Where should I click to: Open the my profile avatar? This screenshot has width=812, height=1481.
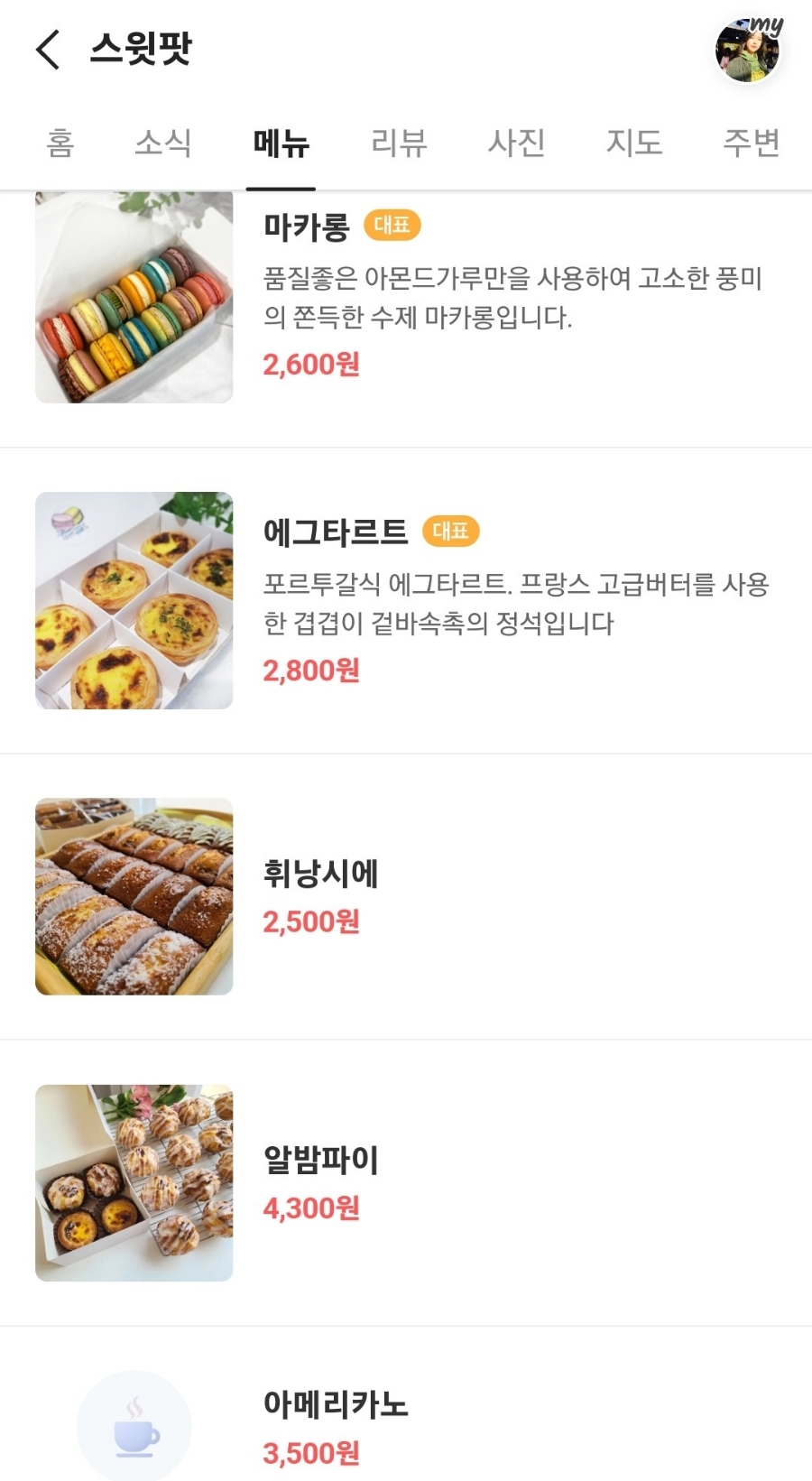[x=748, y=50]
